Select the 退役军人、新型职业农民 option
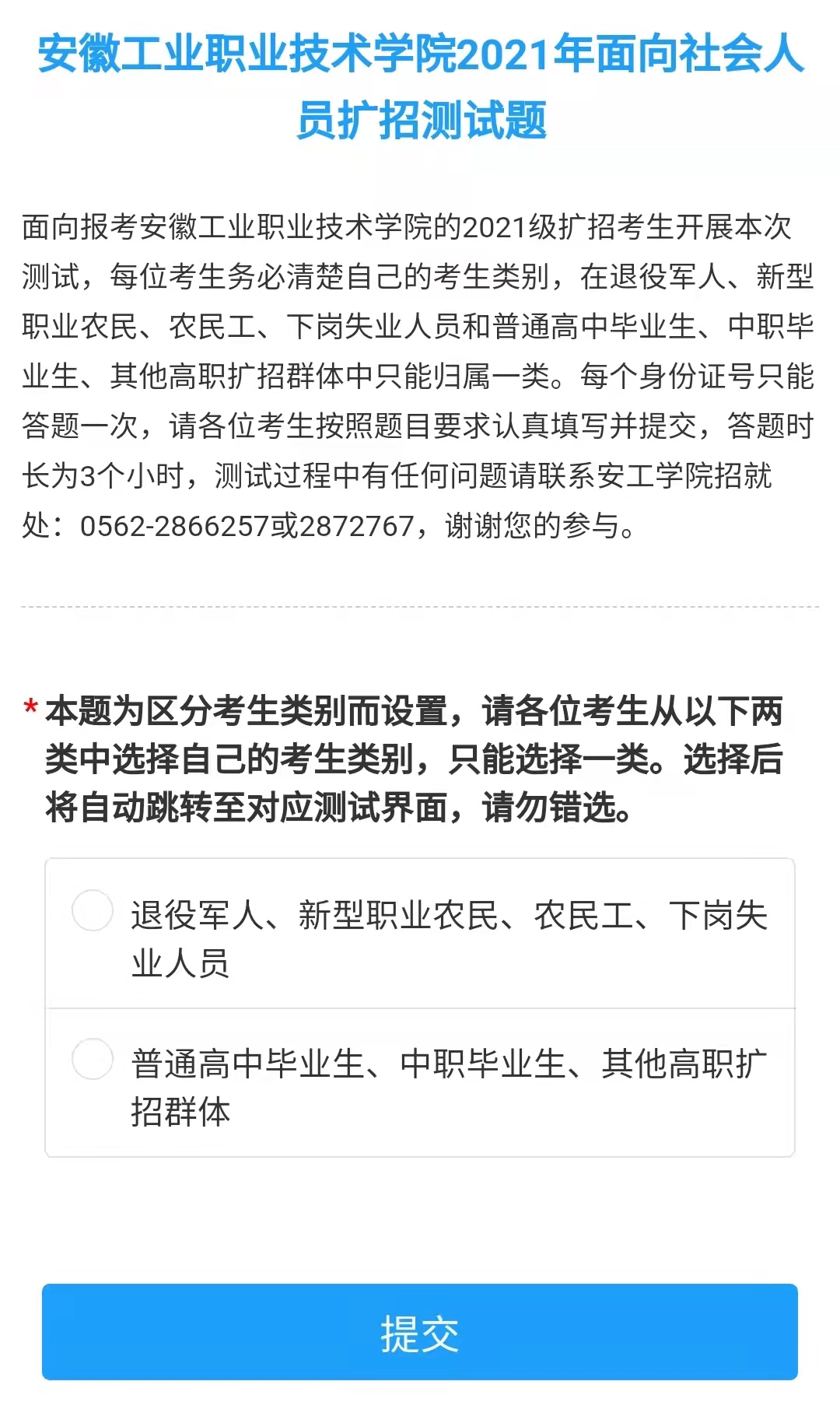 (x=93, y=911)
